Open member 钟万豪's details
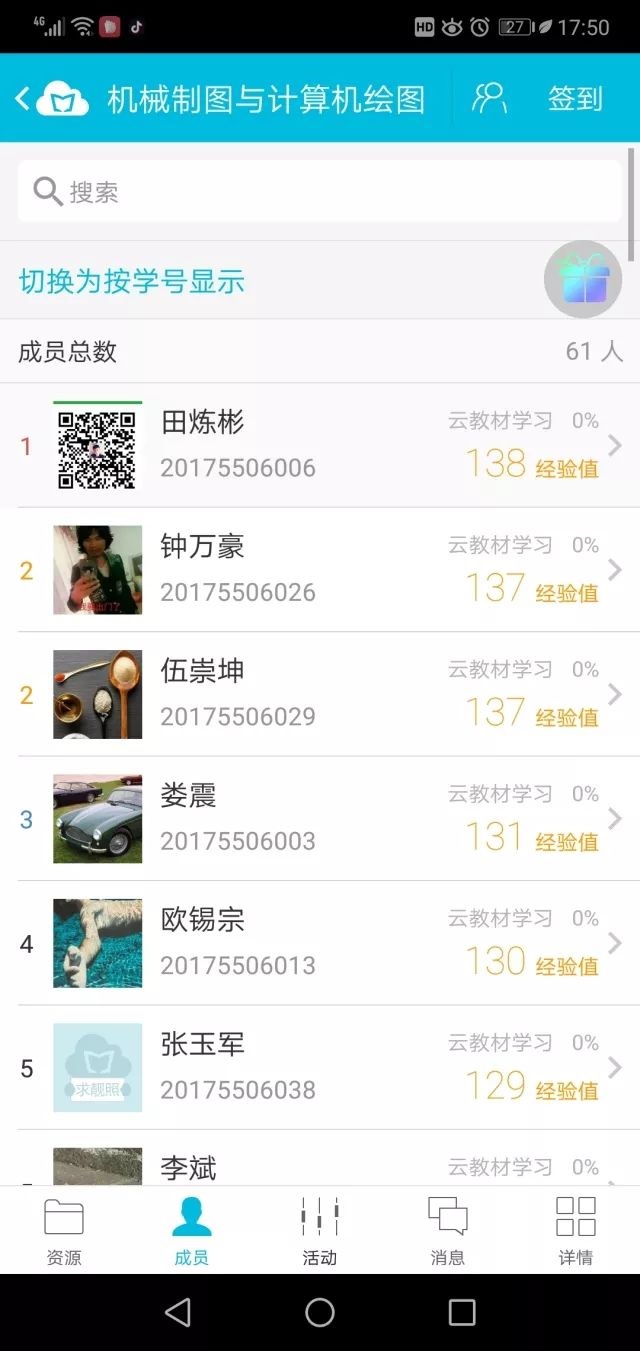This screenshot has height=1351, width=640. point(320,570)
